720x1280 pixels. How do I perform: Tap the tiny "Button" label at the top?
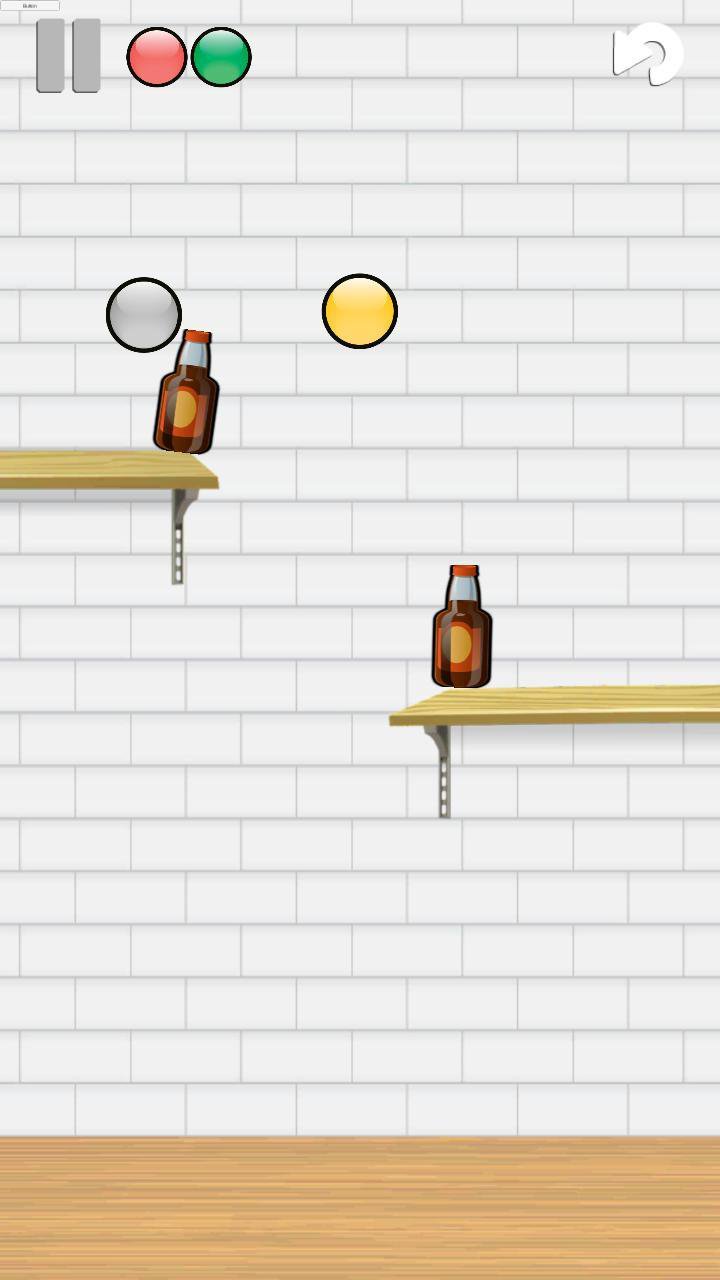[30, 6]
